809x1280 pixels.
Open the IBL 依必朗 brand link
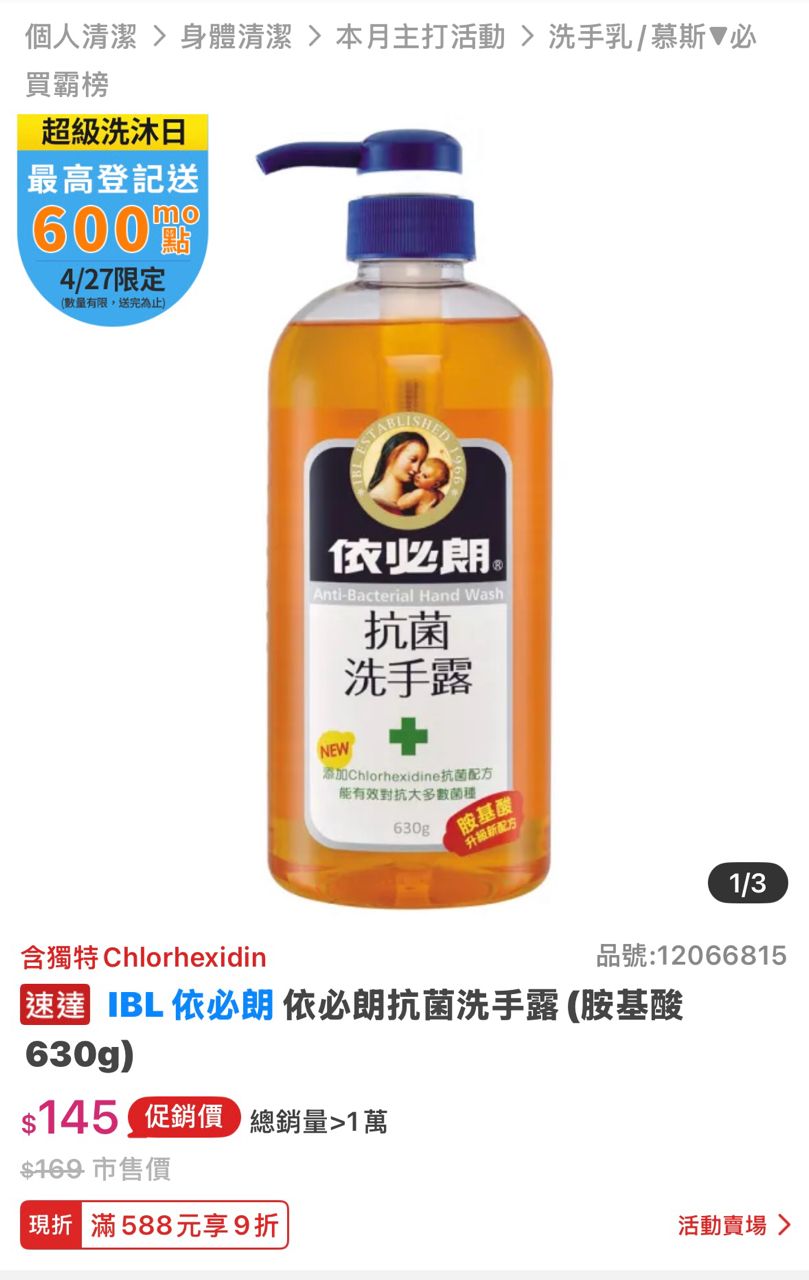pyautogui.click(x=190, y=1005)
